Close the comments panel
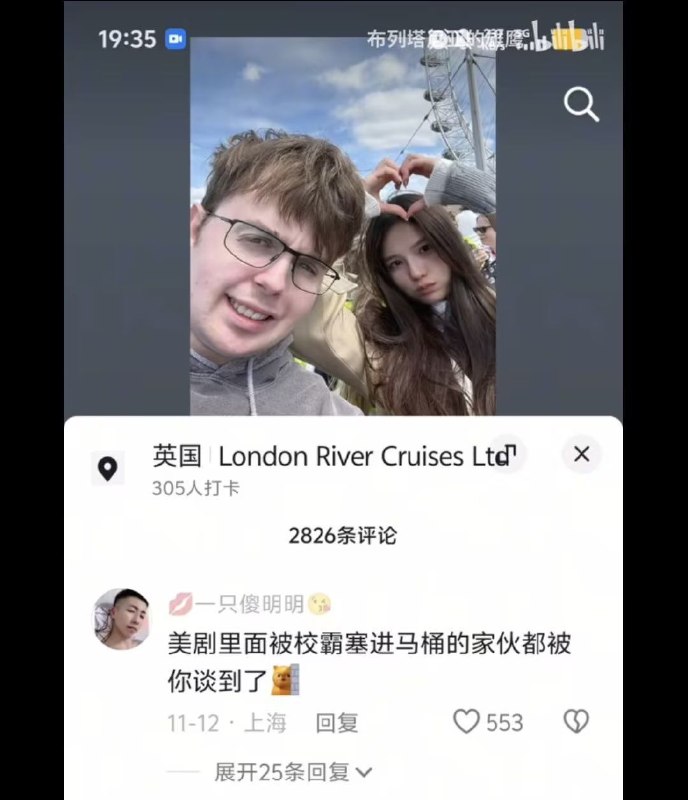This screenshot has height=800, width=688. 581,455
